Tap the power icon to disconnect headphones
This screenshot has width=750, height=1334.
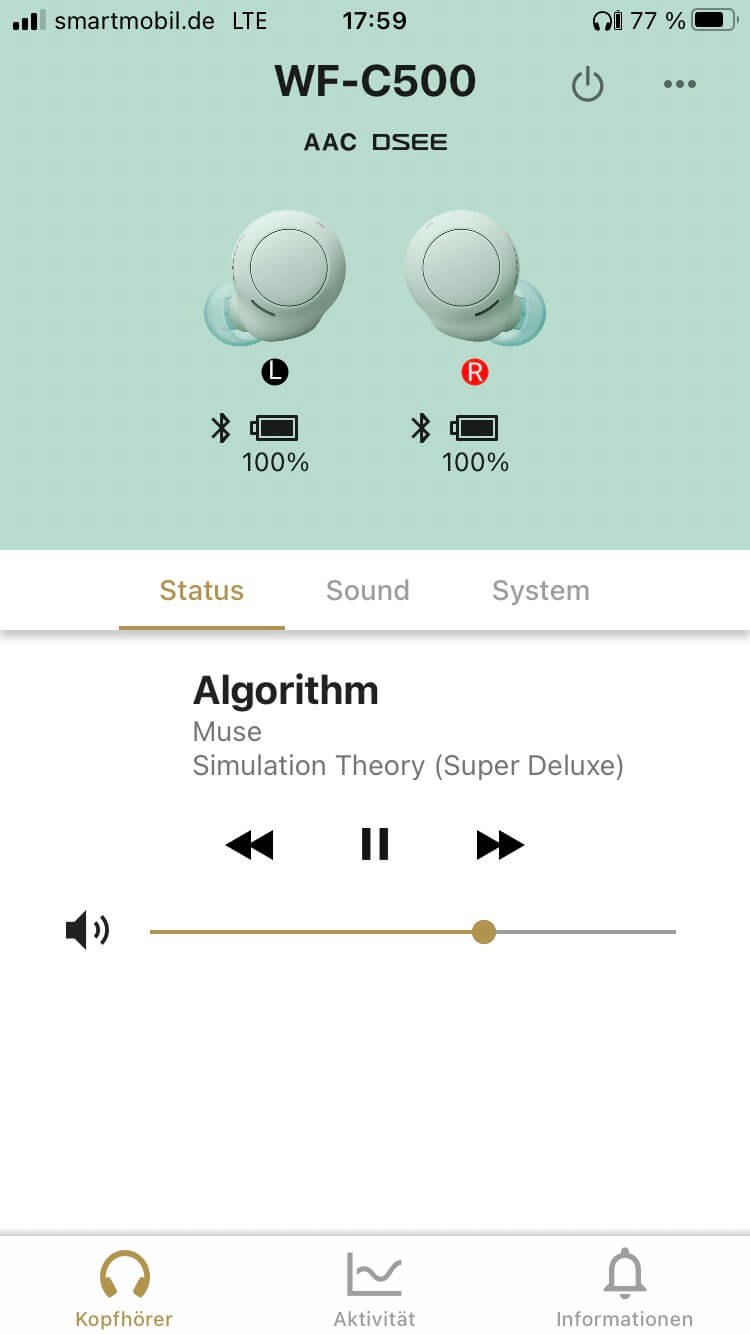coord(587,85)
